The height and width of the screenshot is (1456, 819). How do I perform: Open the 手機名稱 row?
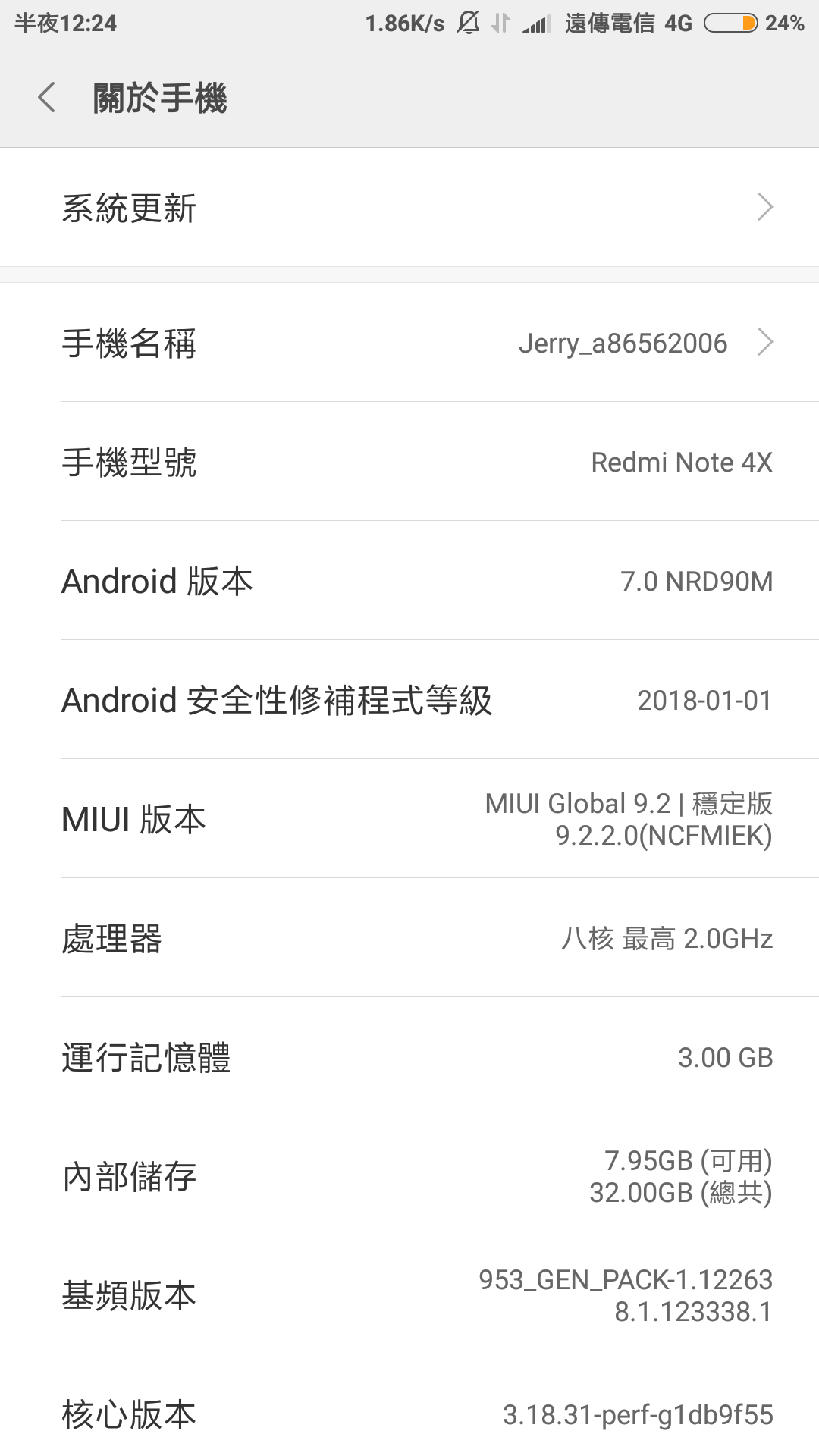point(409,343)
